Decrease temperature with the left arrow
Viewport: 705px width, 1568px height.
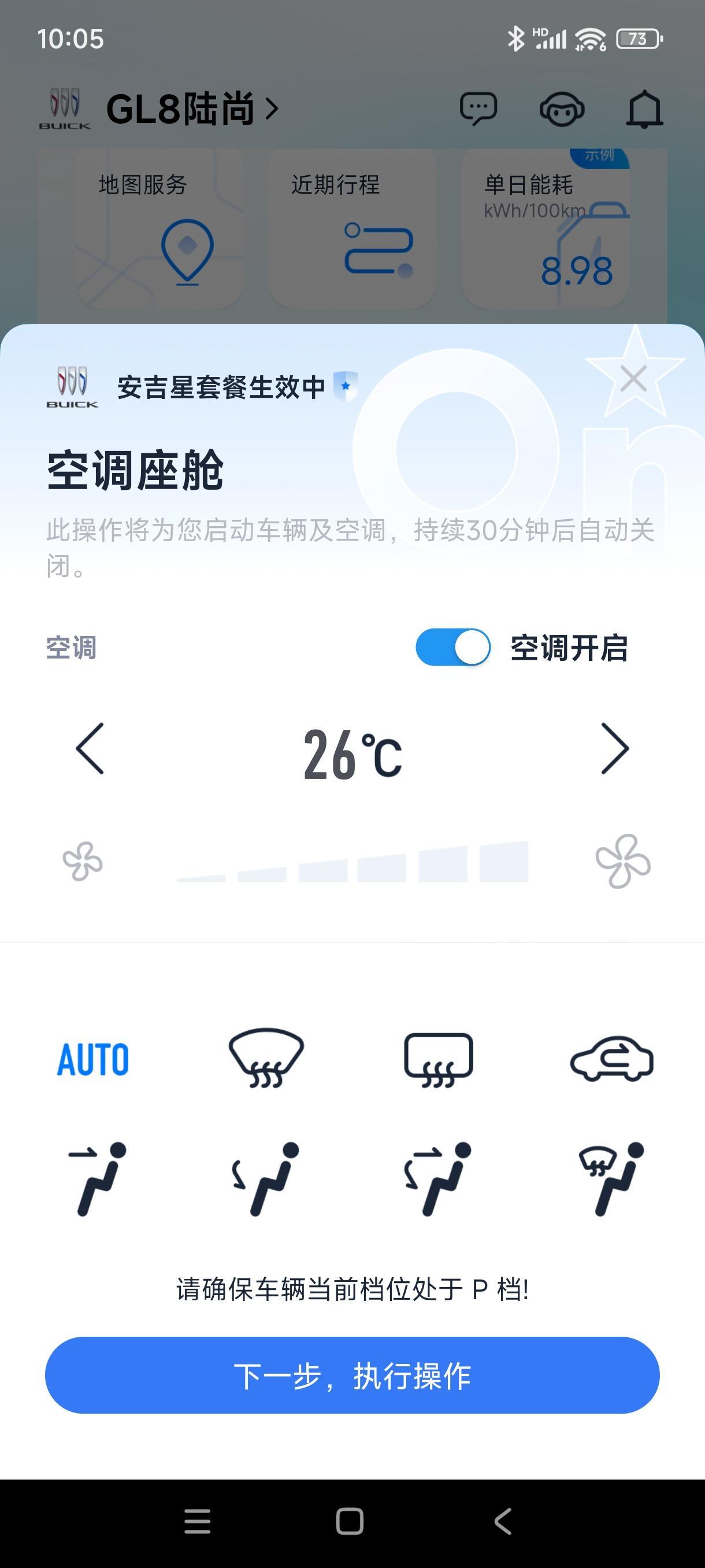click(90, 749)
